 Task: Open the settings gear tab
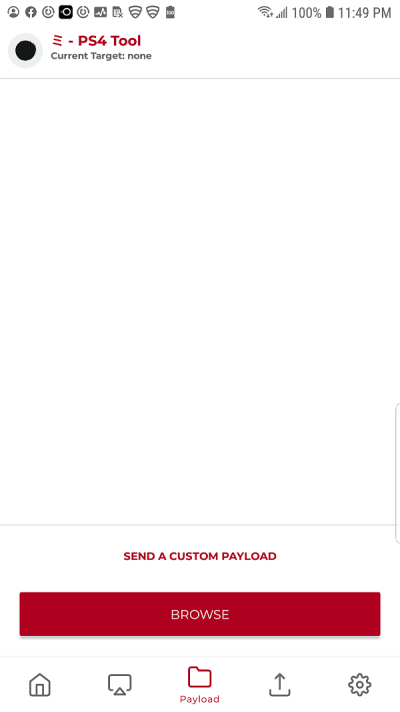pos(360,684)
